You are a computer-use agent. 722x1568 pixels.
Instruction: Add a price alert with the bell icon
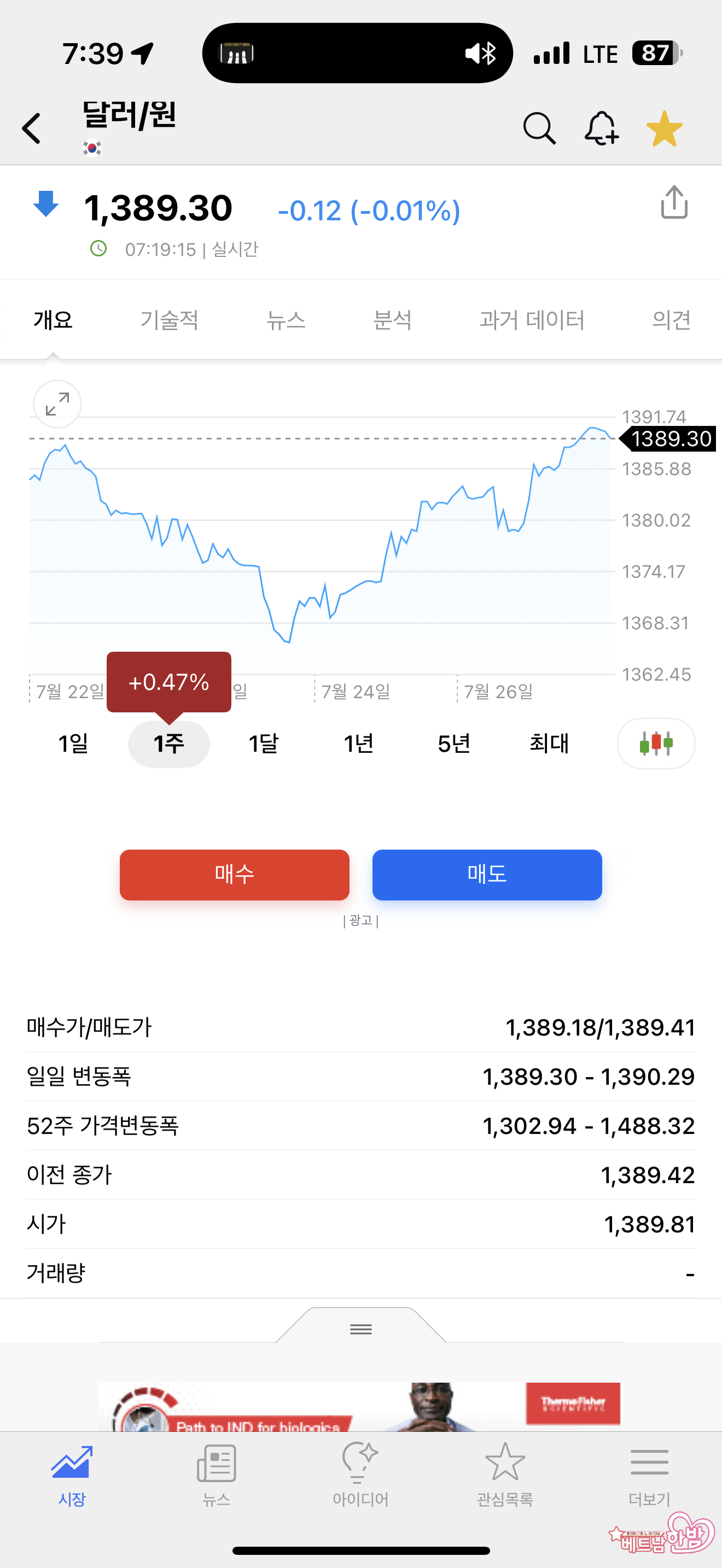602,128
